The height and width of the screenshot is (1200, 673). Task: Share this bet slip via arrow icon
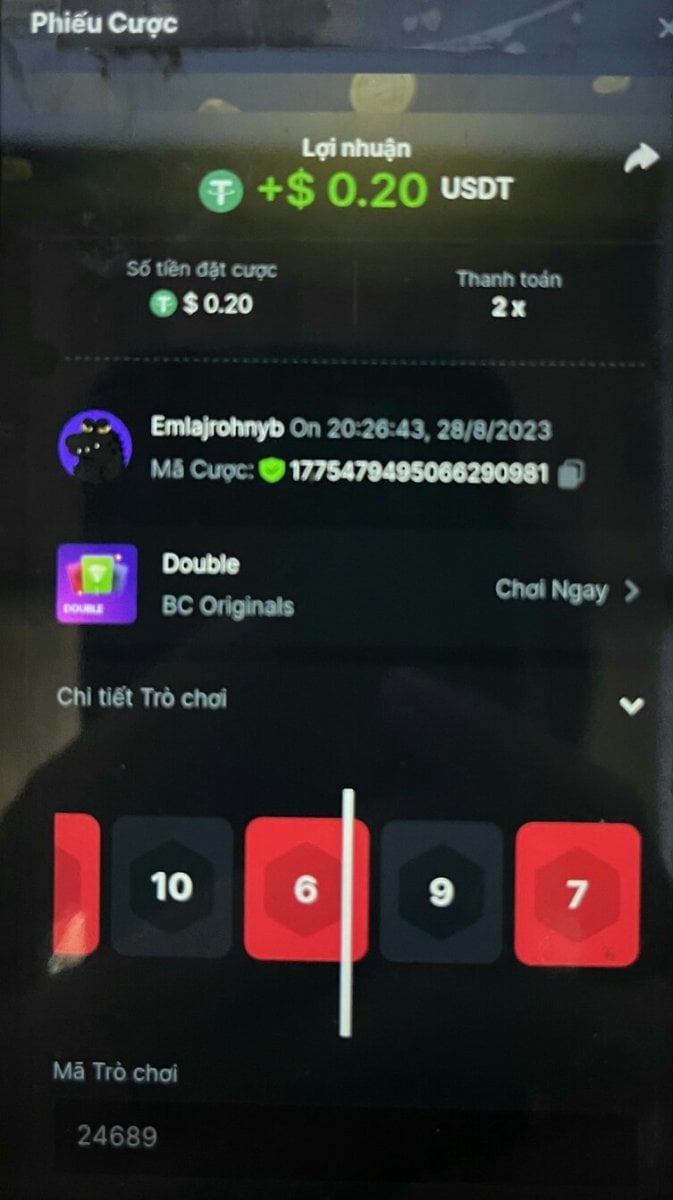(640, 159)
